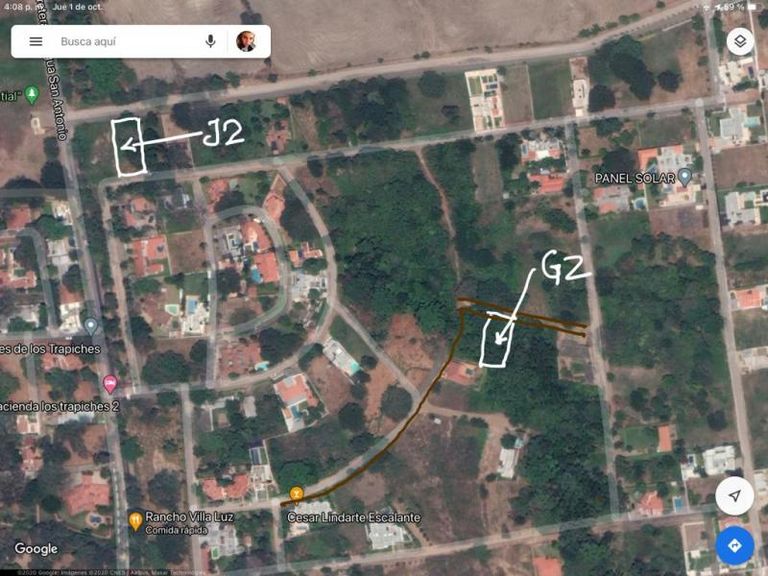Open the hamburger menu in search bar

36,41
